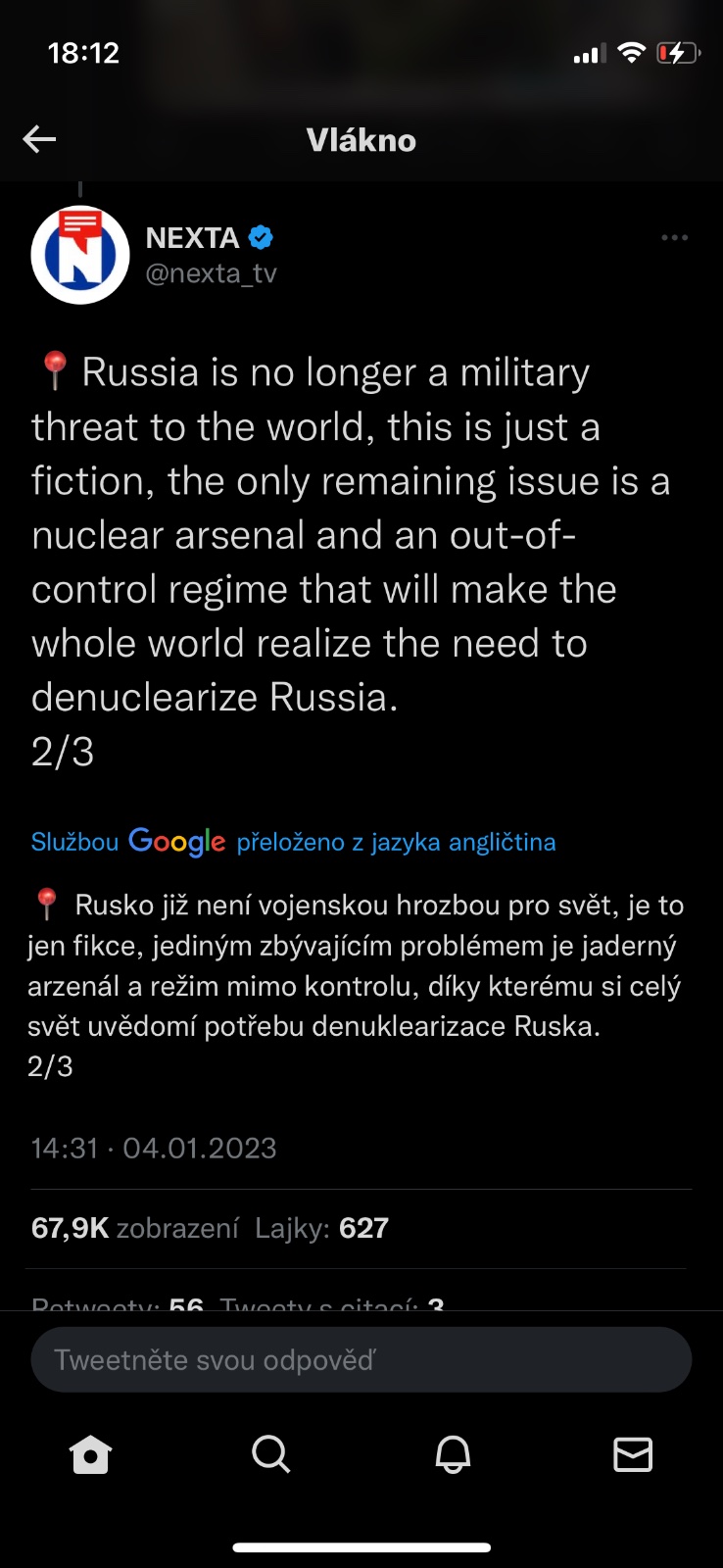Go back using the arrow
The height and width of the screenshot is (1568, 723).
click(x=39, y=139)
